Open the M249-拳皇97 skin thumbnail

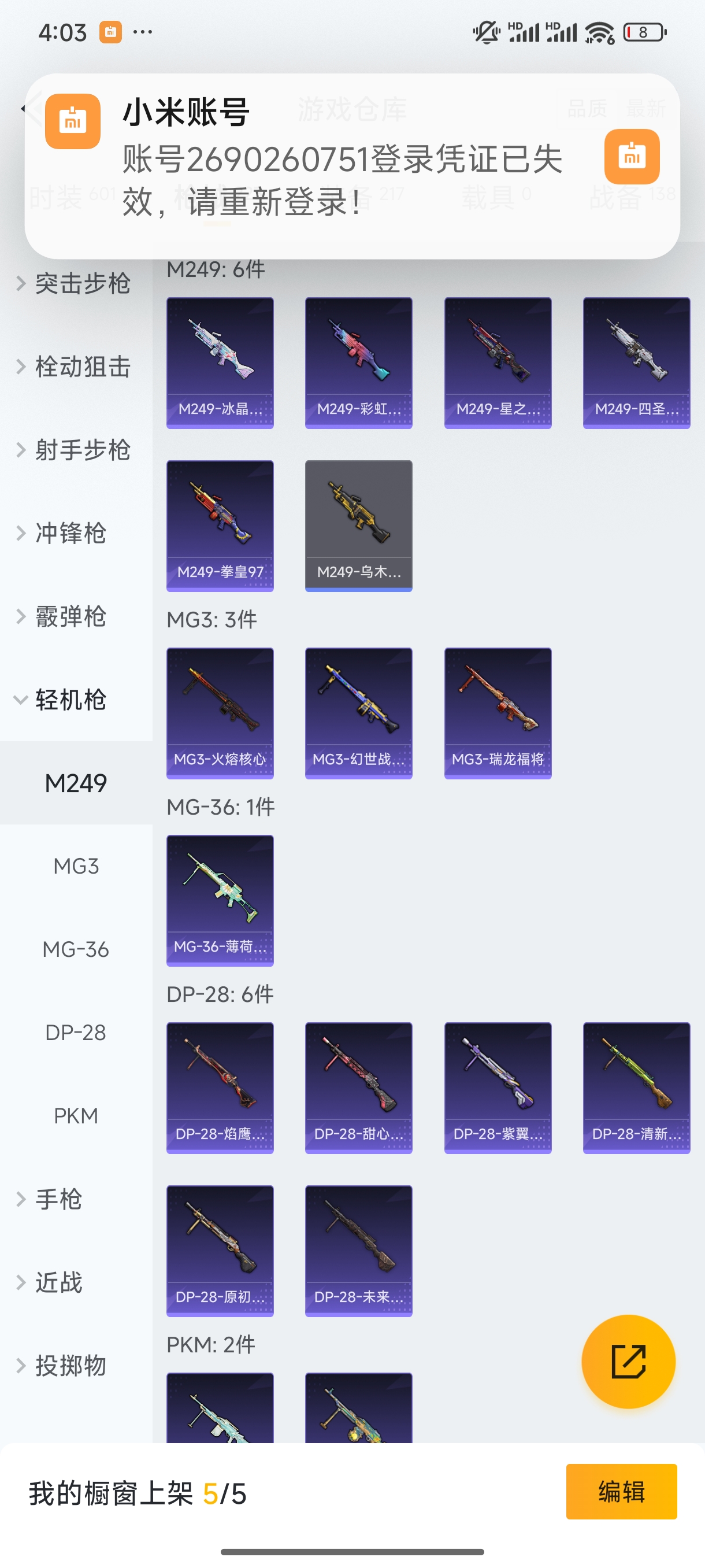pyautogui.click(x=220, y=527)
